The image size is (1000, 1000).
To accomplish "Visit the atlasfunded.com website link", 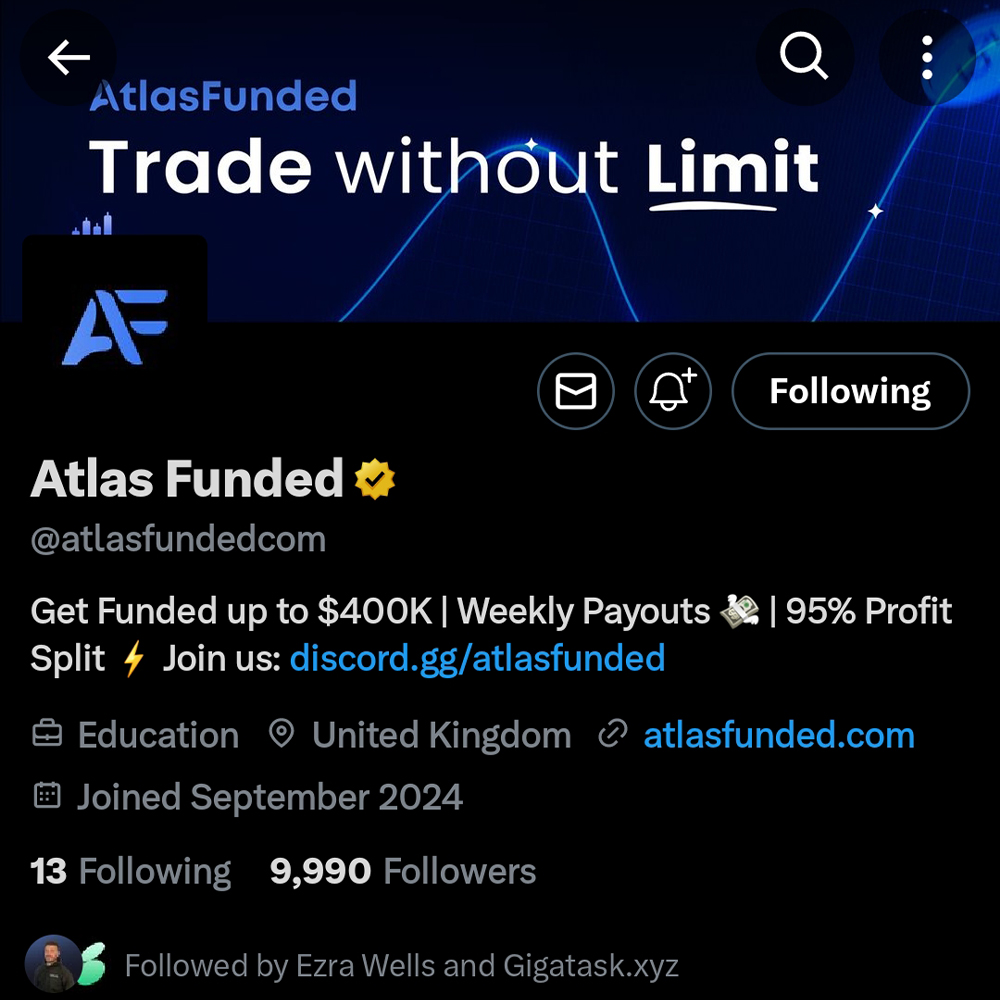I will 778,735.
